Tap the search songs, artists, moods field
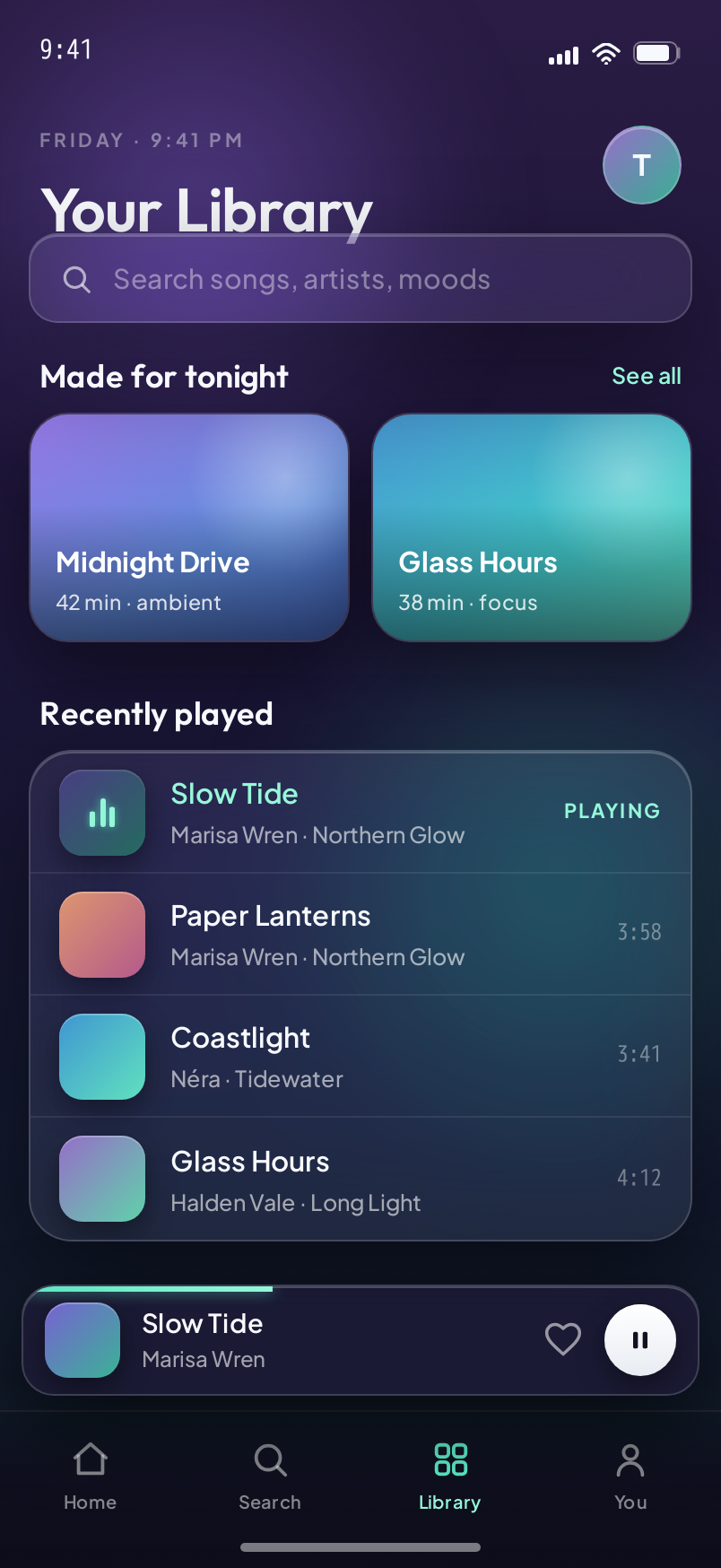 point(360,279)
